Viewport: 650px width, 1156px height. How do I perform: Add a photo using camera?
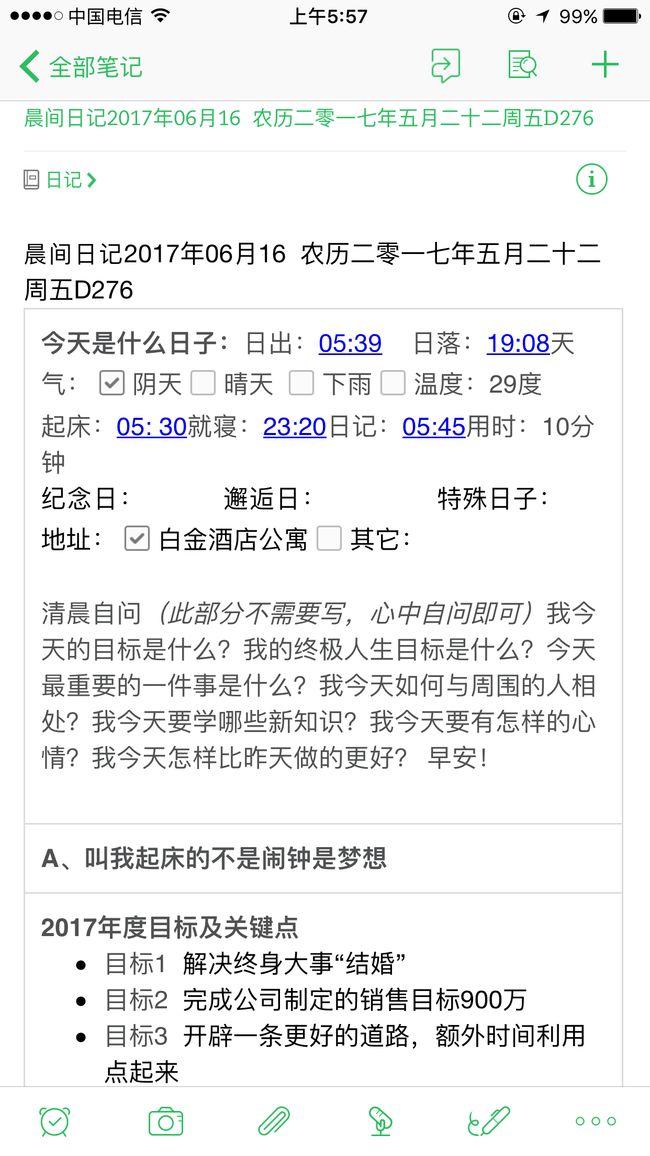[166, 1121]
